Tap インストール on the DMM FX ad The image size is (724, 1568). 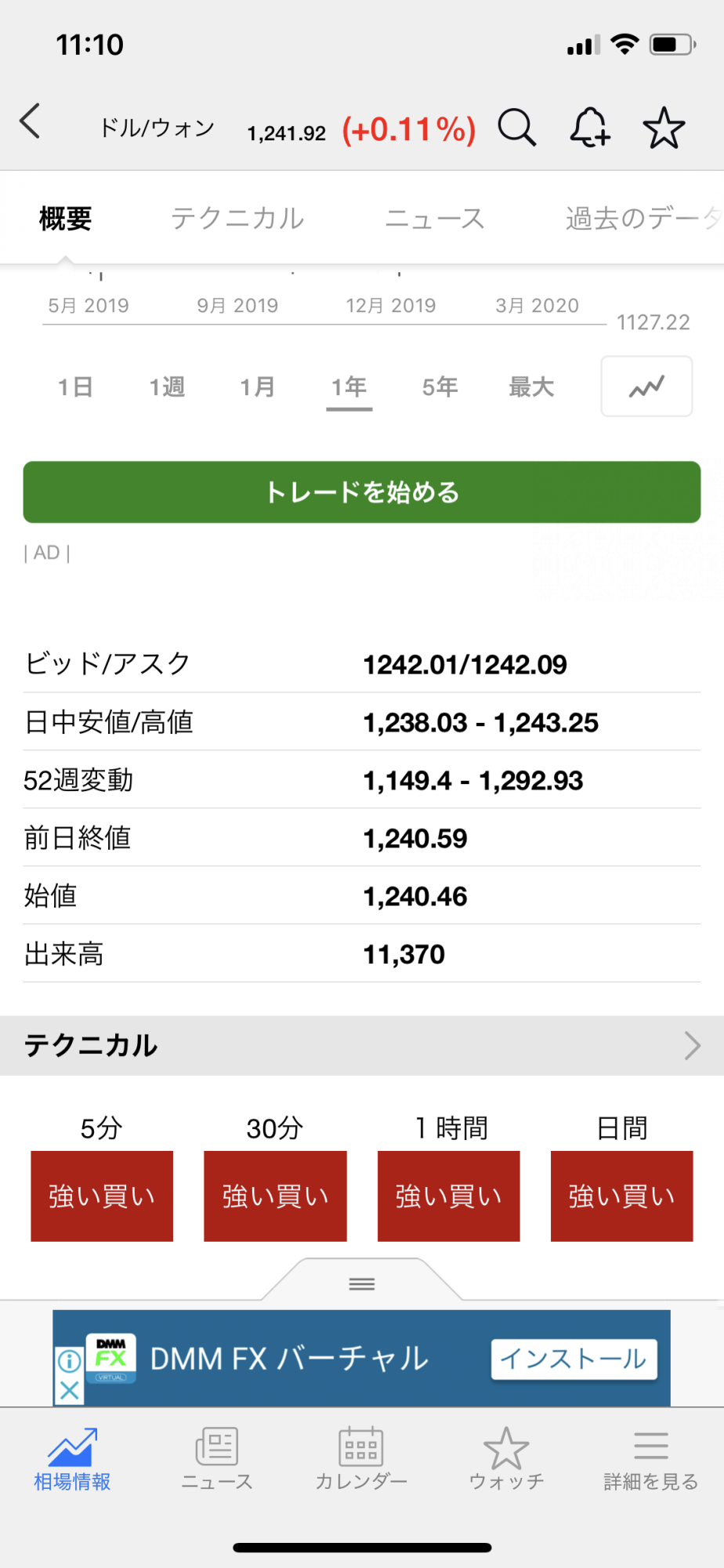point(574,1359)
